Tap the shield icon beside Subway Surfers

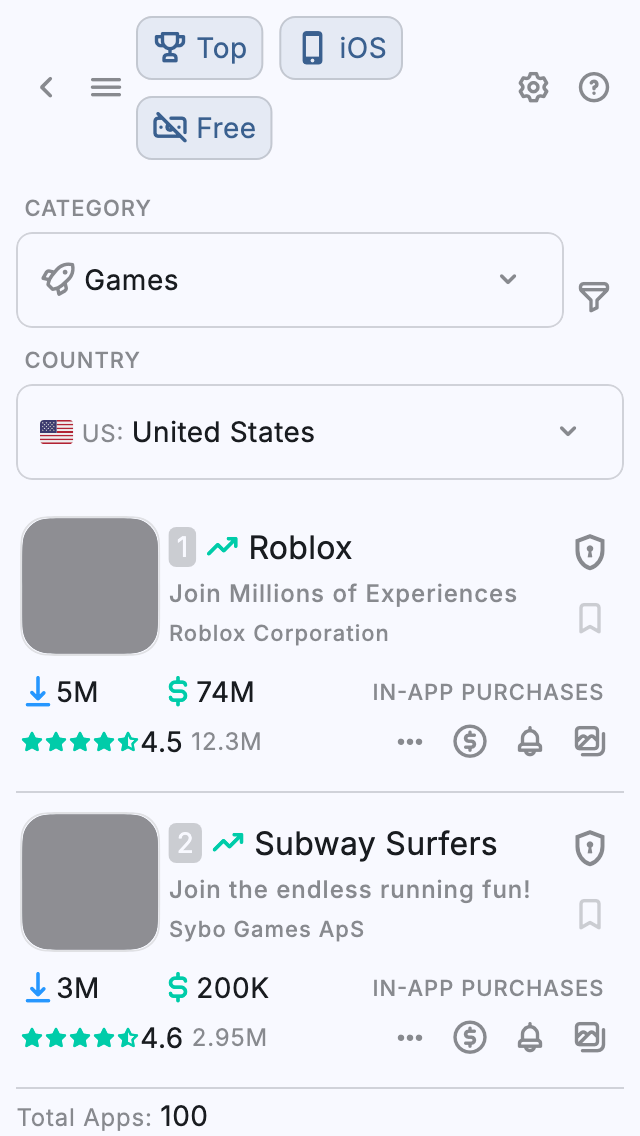coord(590,848)
